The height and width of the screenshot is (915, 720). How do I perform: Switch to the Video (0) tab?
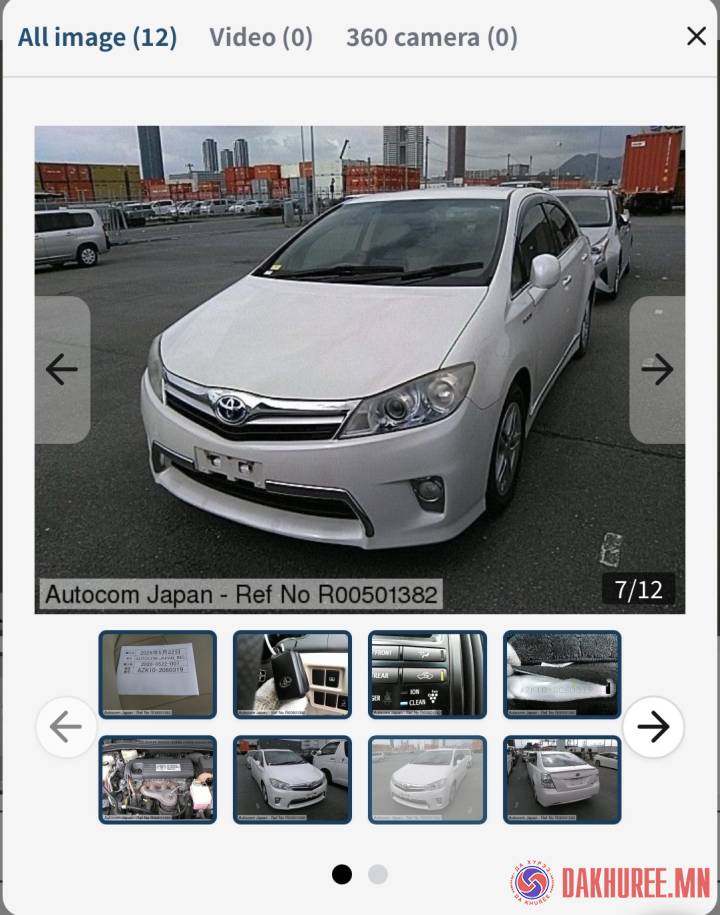click(261, 37)
